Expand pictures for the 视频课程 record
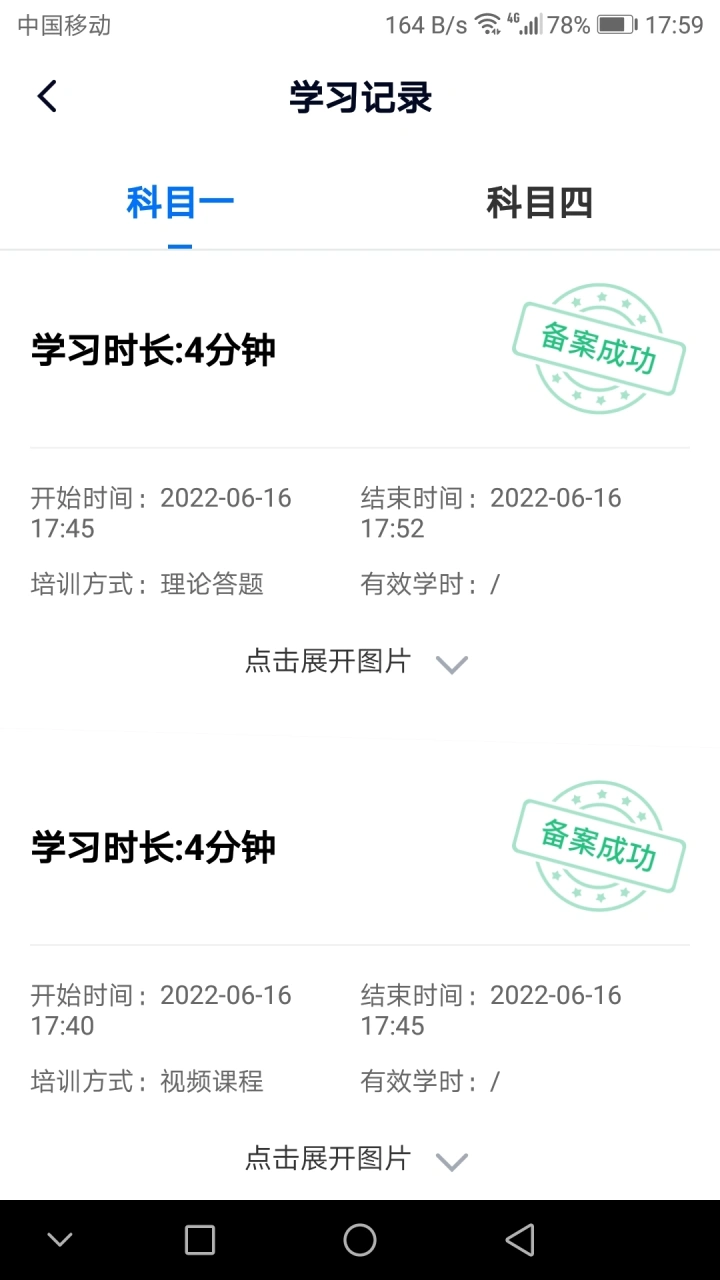 [x=357, y=1159]
